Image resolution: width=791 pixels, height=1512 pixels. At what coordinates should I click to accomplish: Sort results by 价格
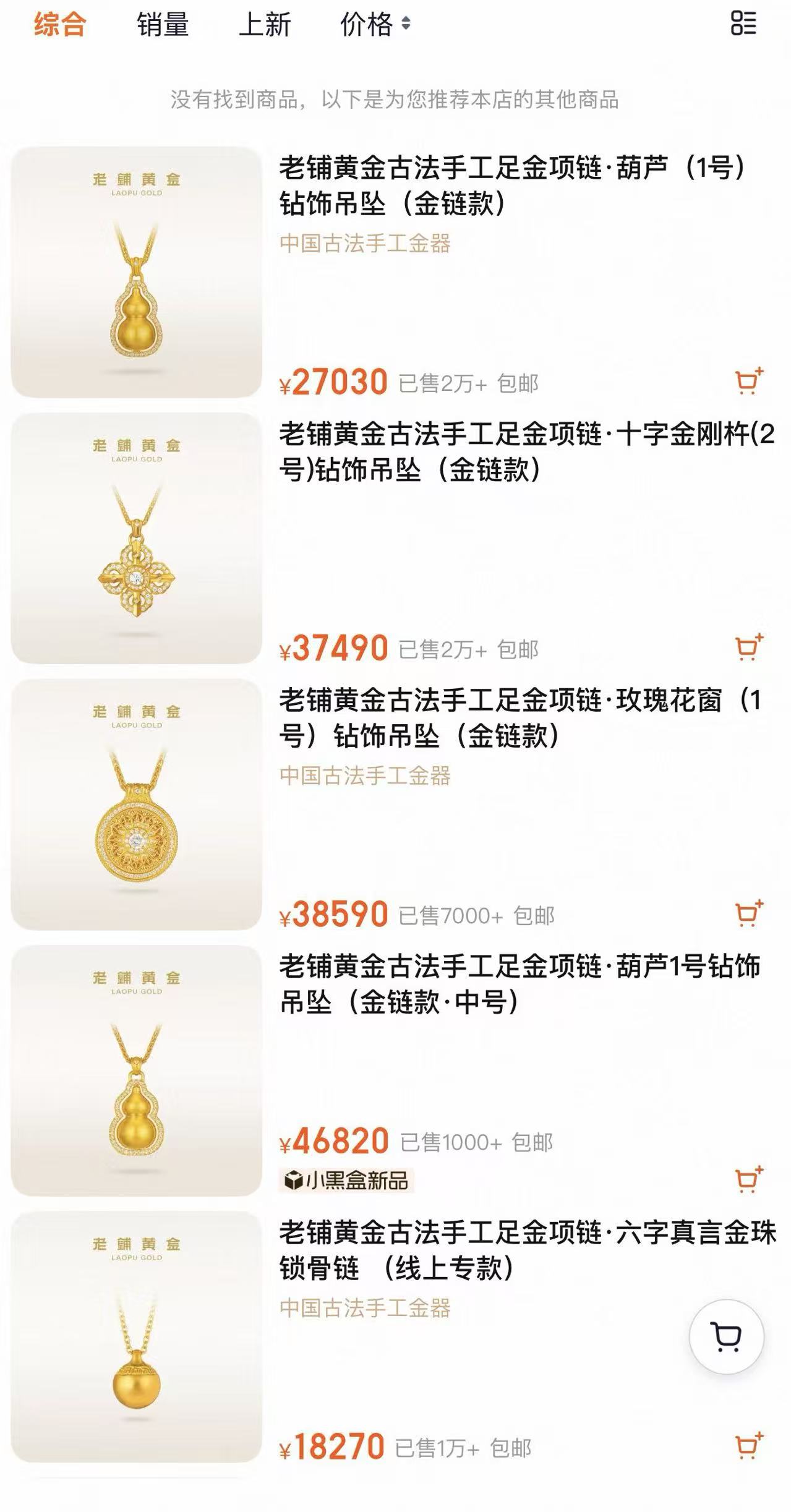click(x=375, y=25)
